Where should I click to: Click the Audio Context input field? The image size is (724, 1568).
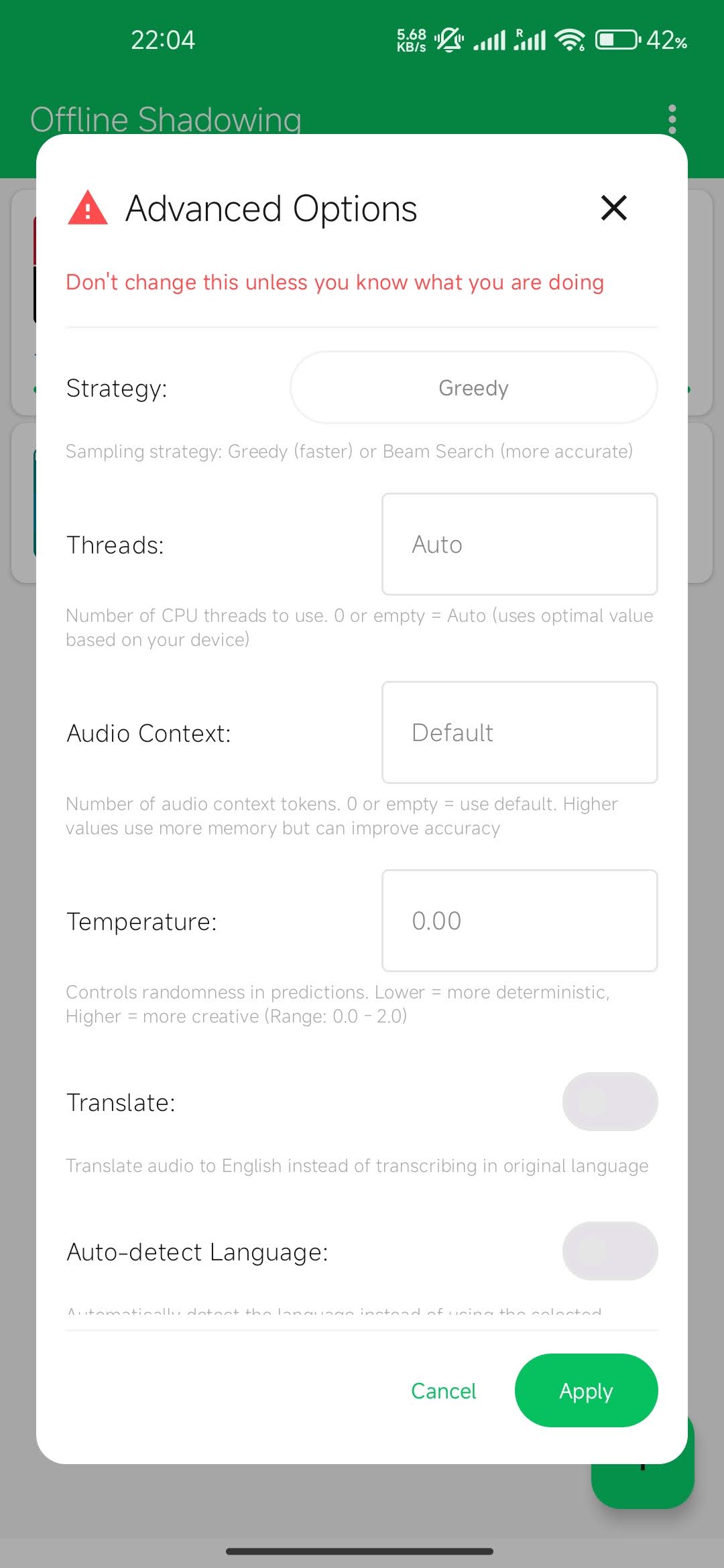coord(519,732)
